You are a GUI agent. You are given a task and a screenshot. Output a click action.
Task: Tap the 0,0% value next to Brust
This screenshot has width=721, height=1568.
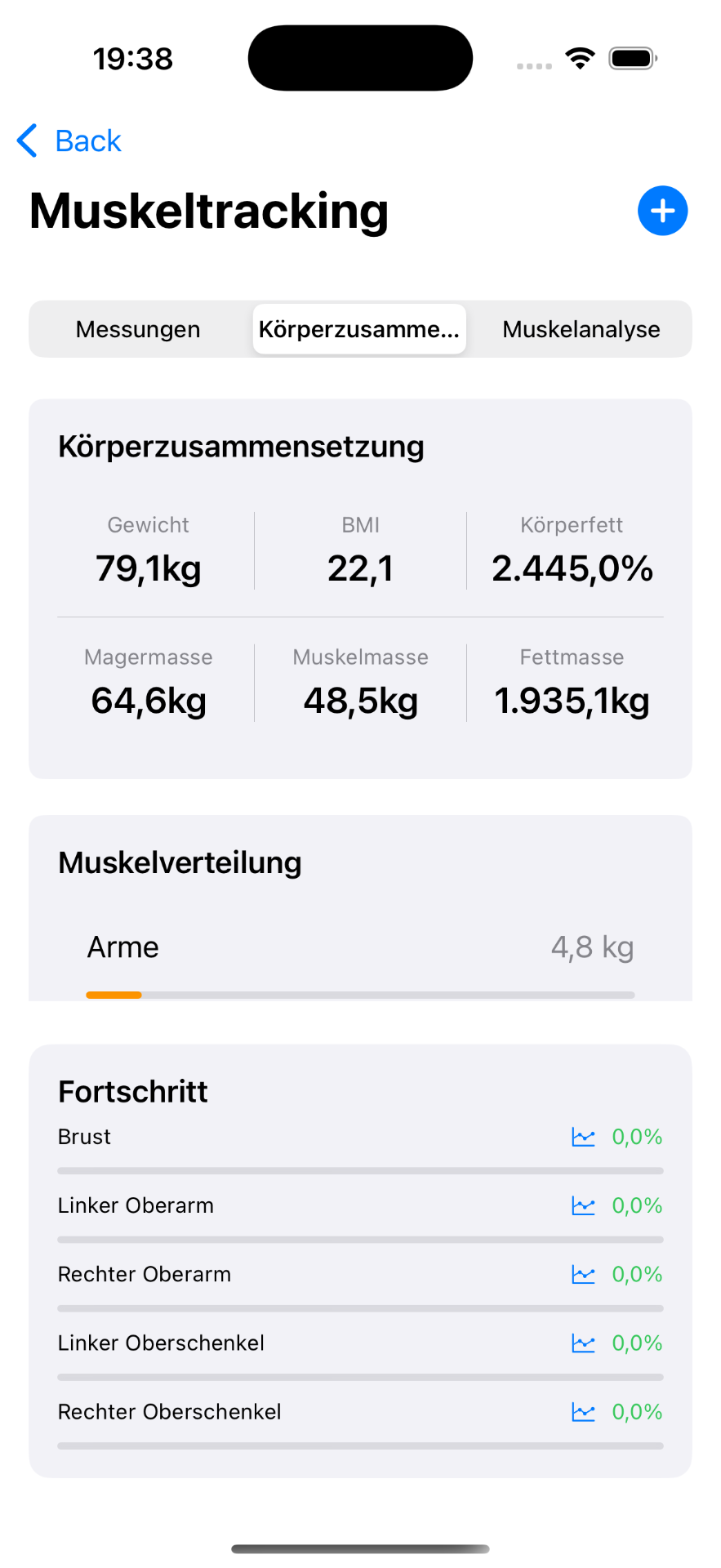pos(637,1136)
